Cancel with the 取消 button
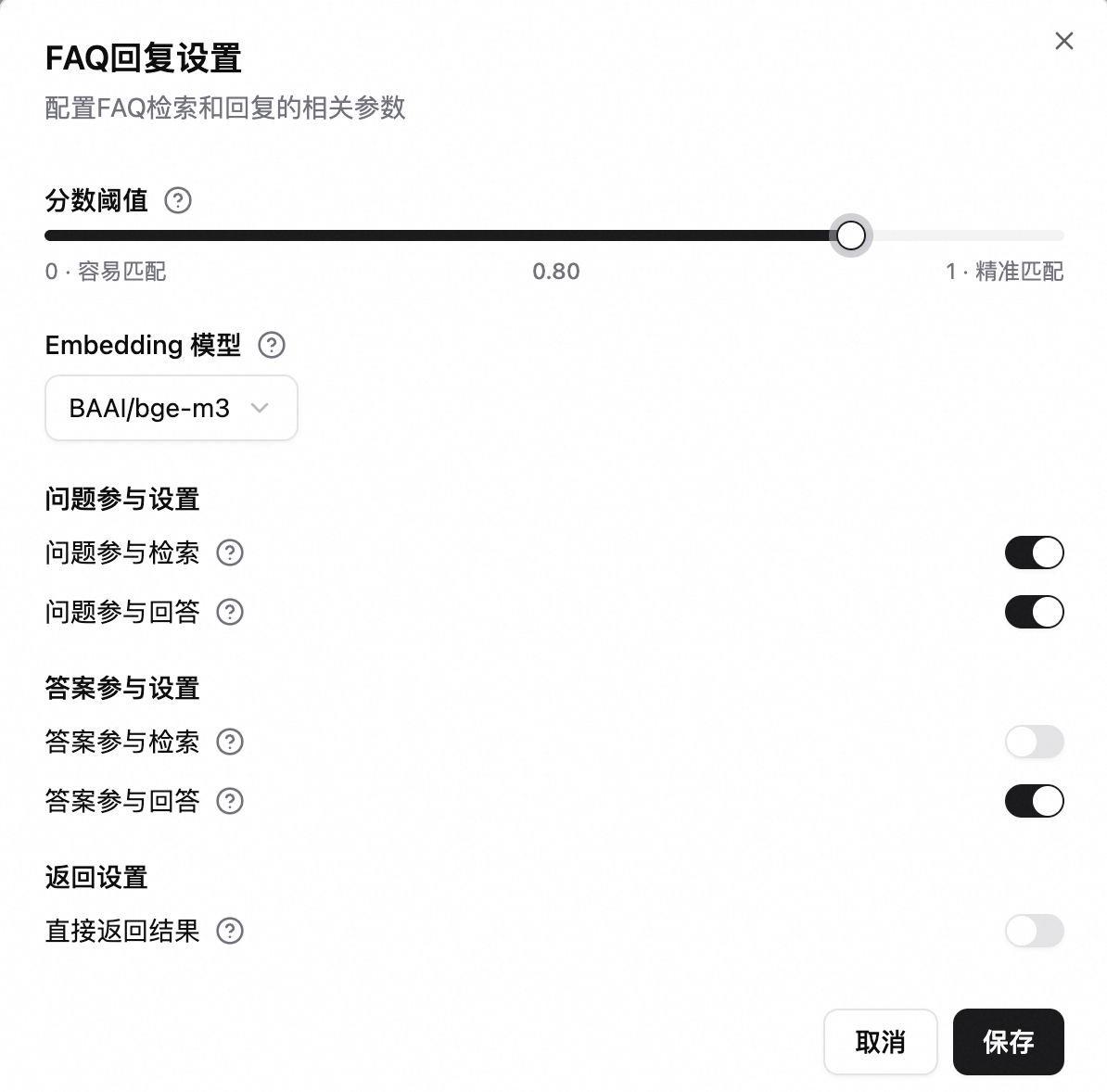The height and width of the screenshot is (1092, 1107). coord(880,1042)
